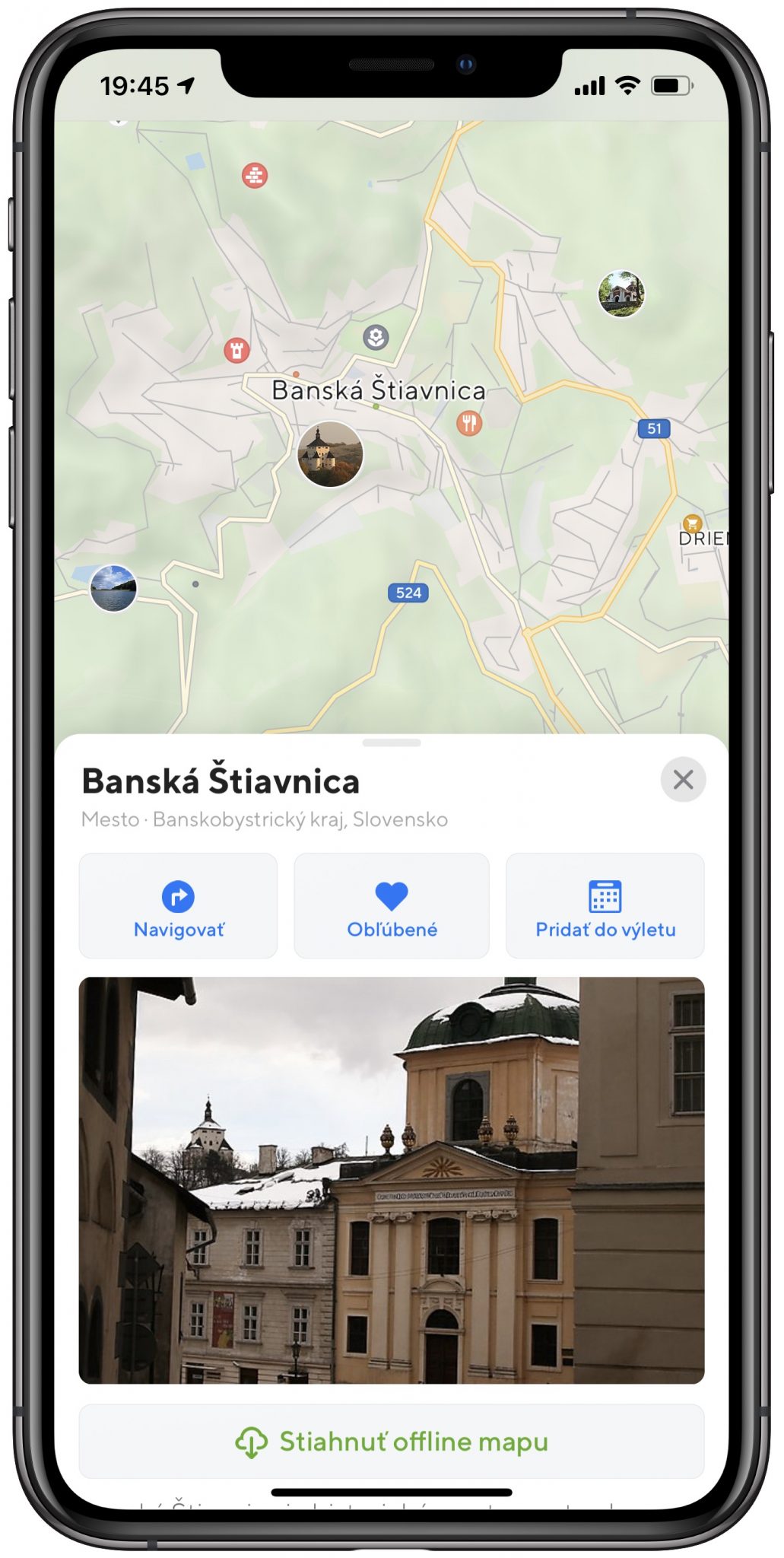Viewport: 784px width, 1558px height.
Task: Open the chapel photo marker on map
Action: point(621,293)
